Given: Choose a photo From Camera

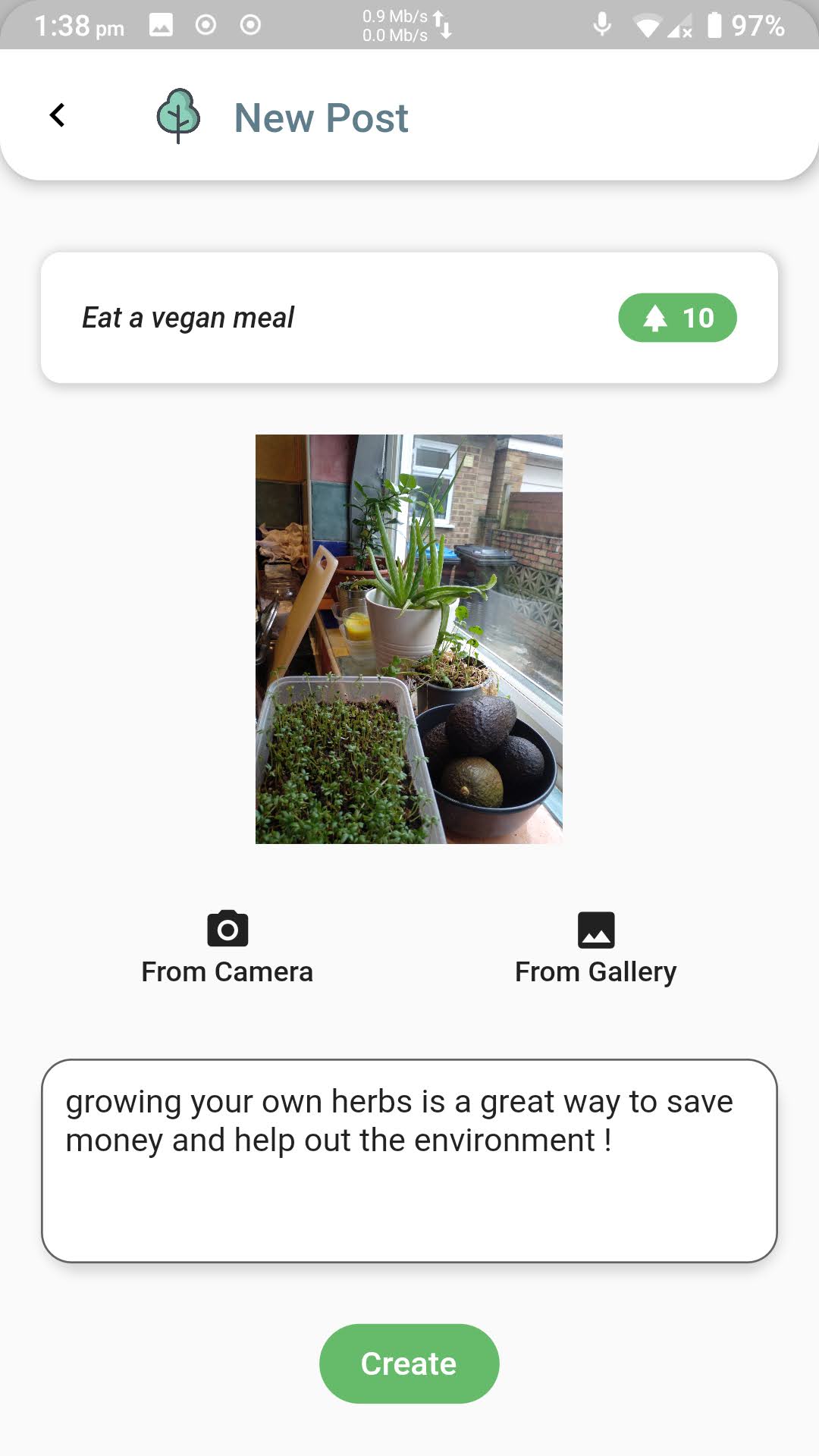Looking at the screenshot, I should (227, 948).
